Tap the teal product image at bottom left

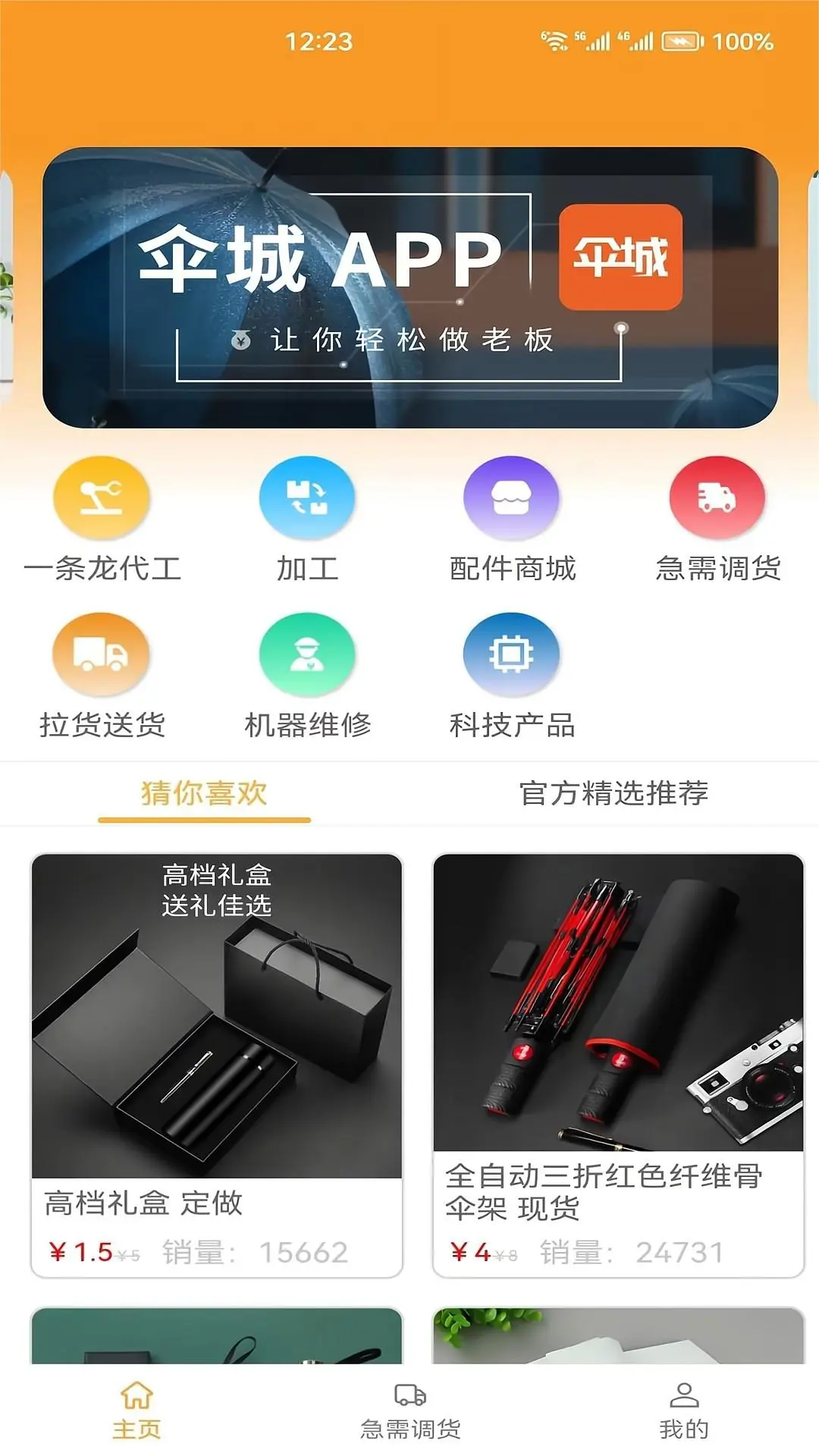(218, 1342)
